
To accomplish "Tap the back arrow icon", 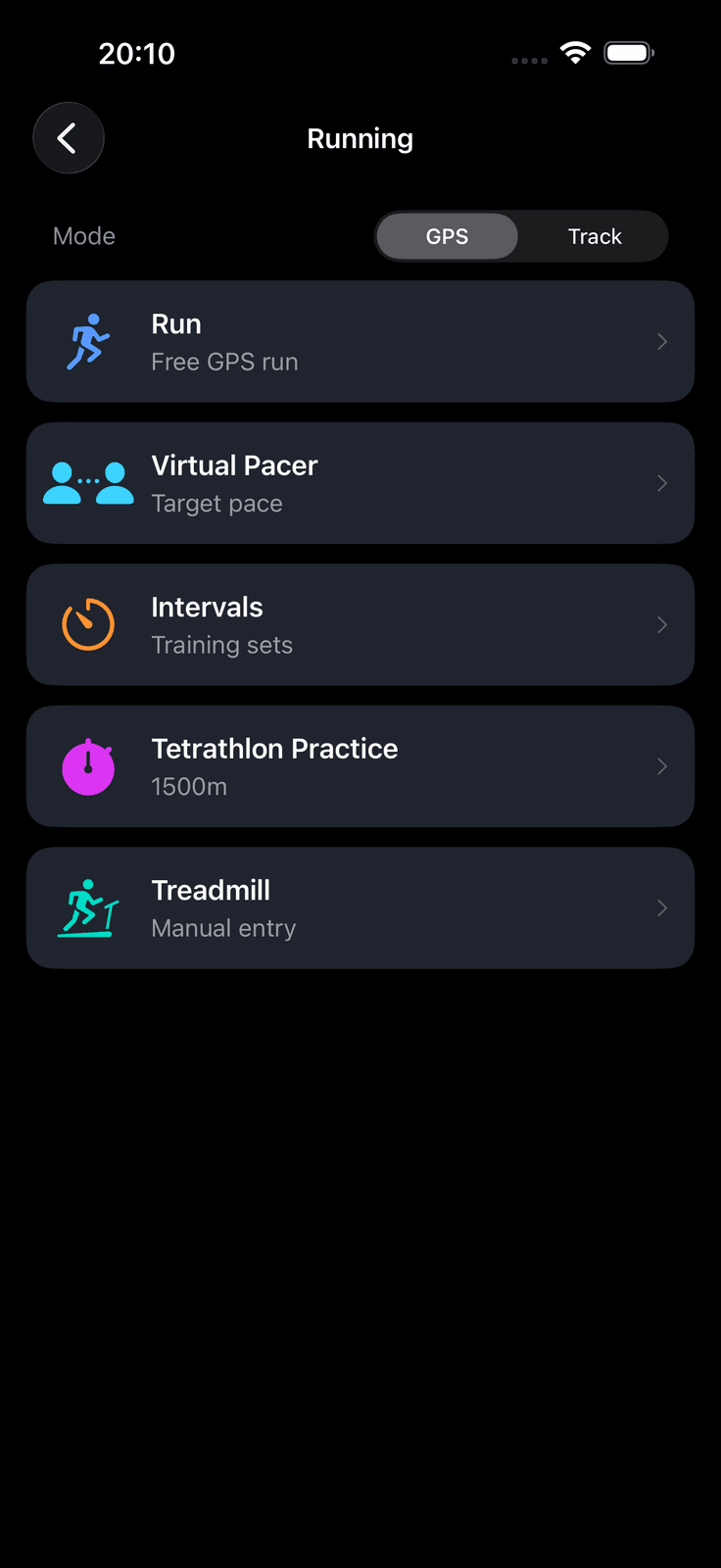I will point(68,137).
